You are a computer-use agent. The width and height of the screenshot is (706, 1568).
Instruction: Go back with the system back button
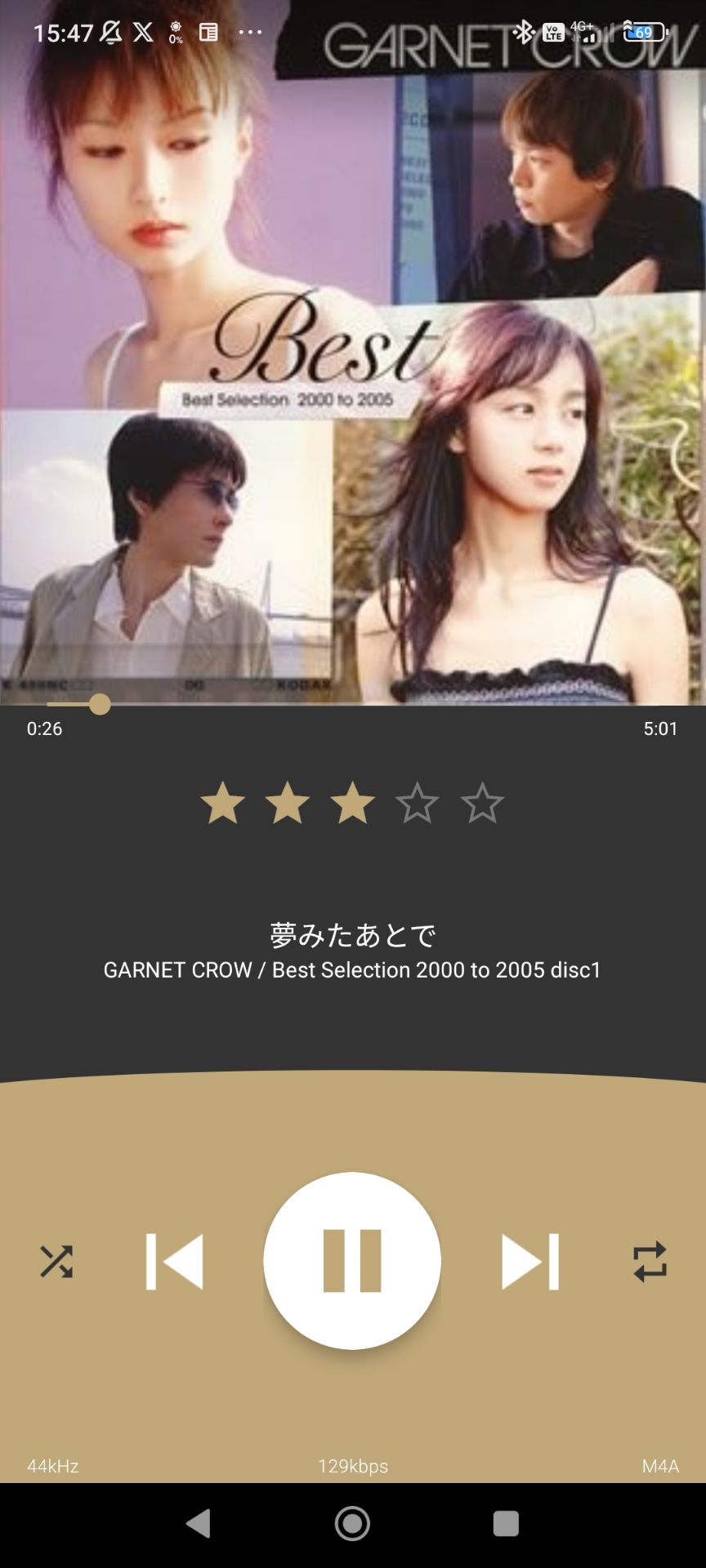pos(199,1523)
